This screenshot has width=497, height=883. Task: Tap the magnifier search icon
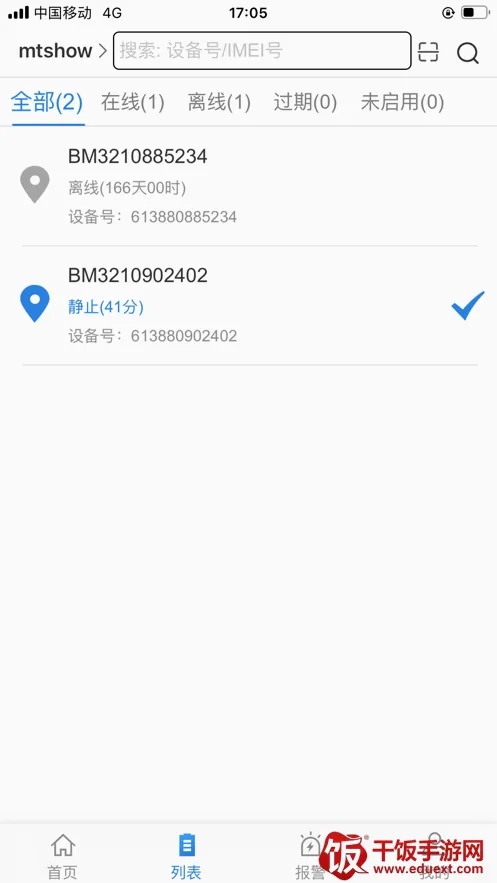click(x=468, y=53)
